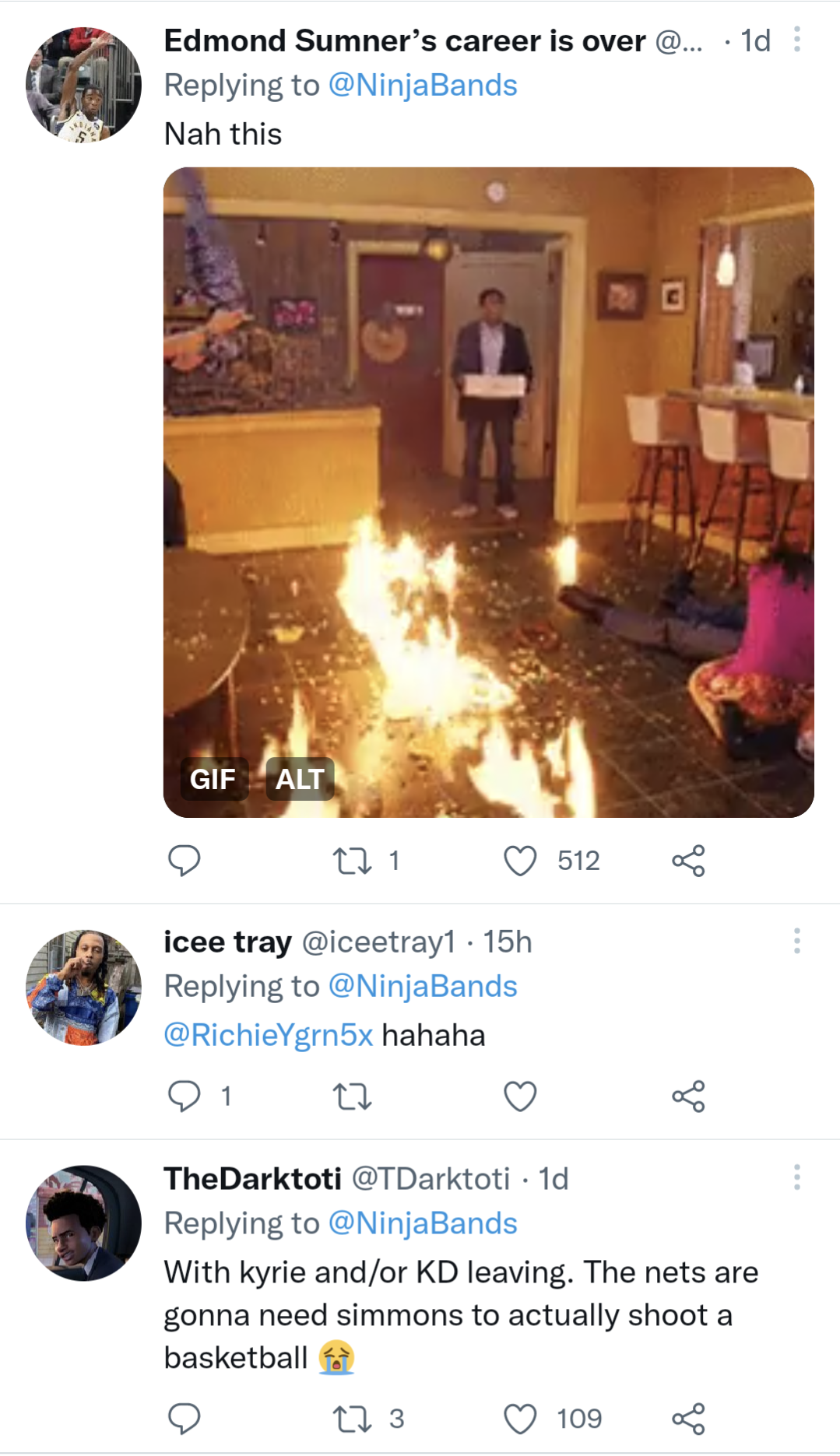Image resolution: width=840 pixels, height=1456 pixels.
Task: Like TheDarktoti's tweet about the Nets
Action: (x=520, y=1419)
